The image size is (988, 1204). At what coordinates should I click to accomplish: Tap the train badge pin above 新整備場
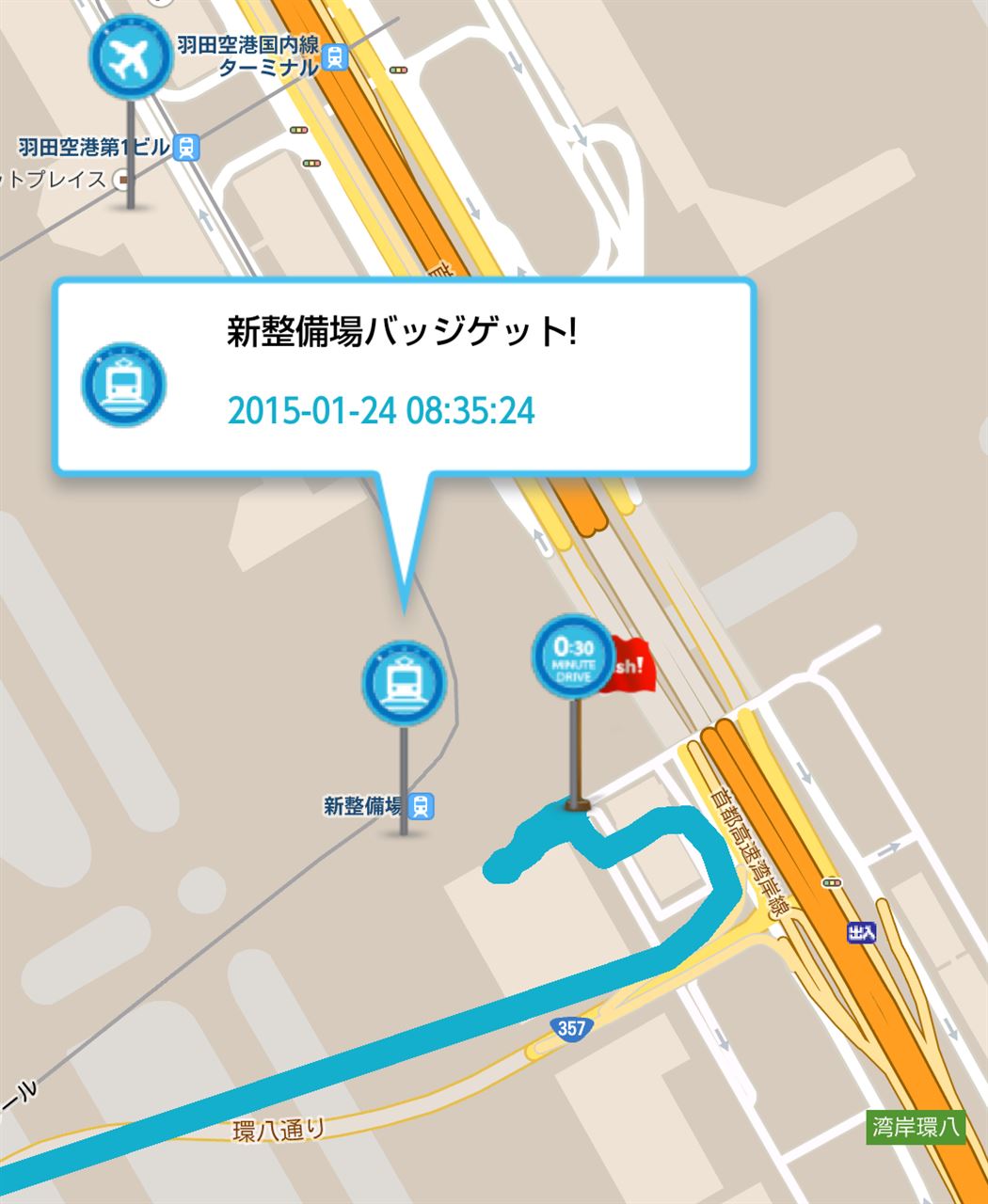tap(404, 684)
